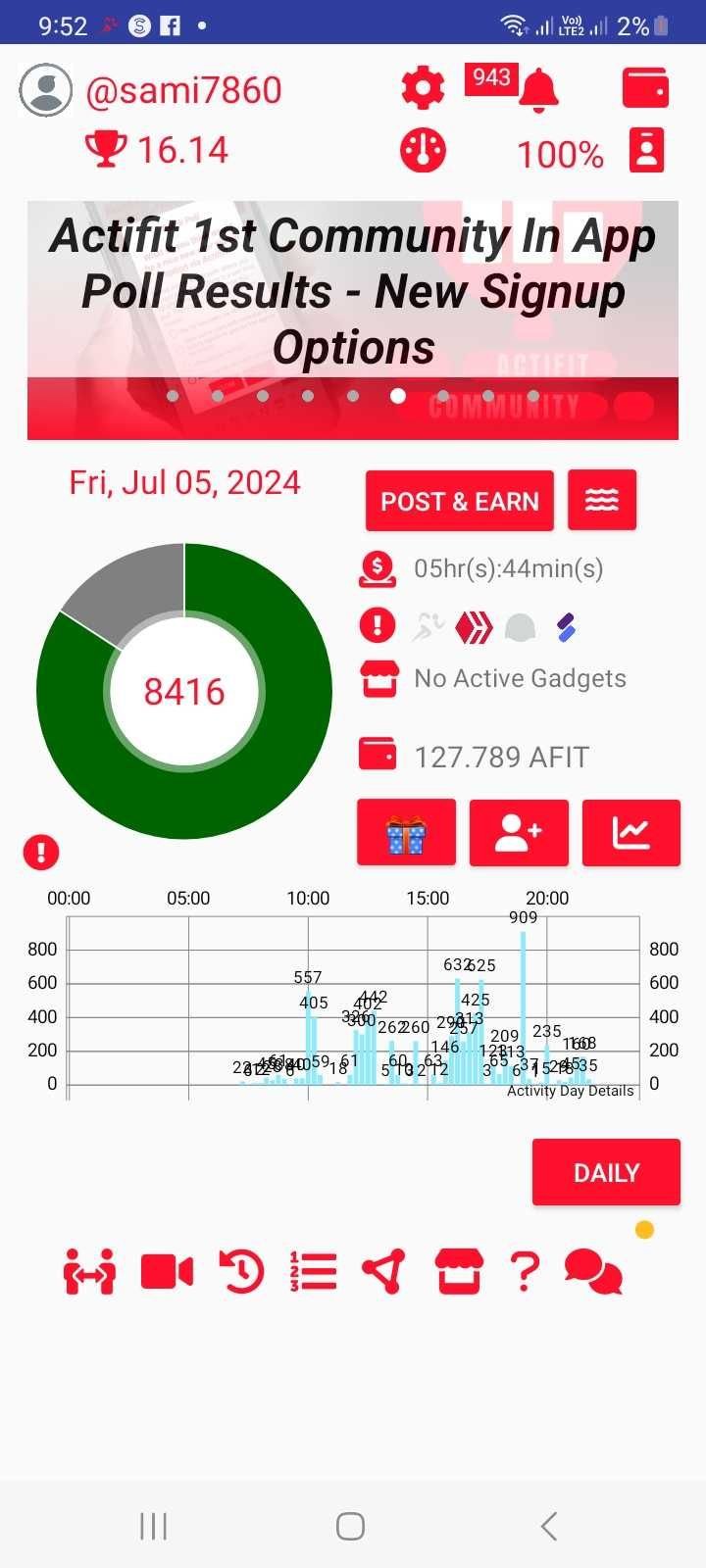706x1568 pixels.
Task: Tap the exclamation alert icon beside the chart
Action: pos(41,852)
